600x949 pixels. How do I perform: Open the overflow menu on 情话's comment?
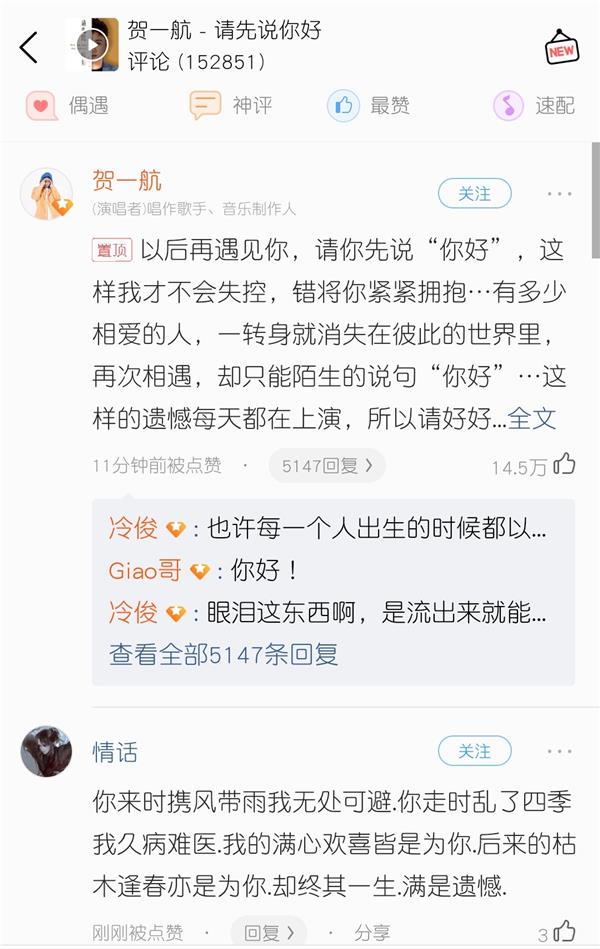coord(559,751)
